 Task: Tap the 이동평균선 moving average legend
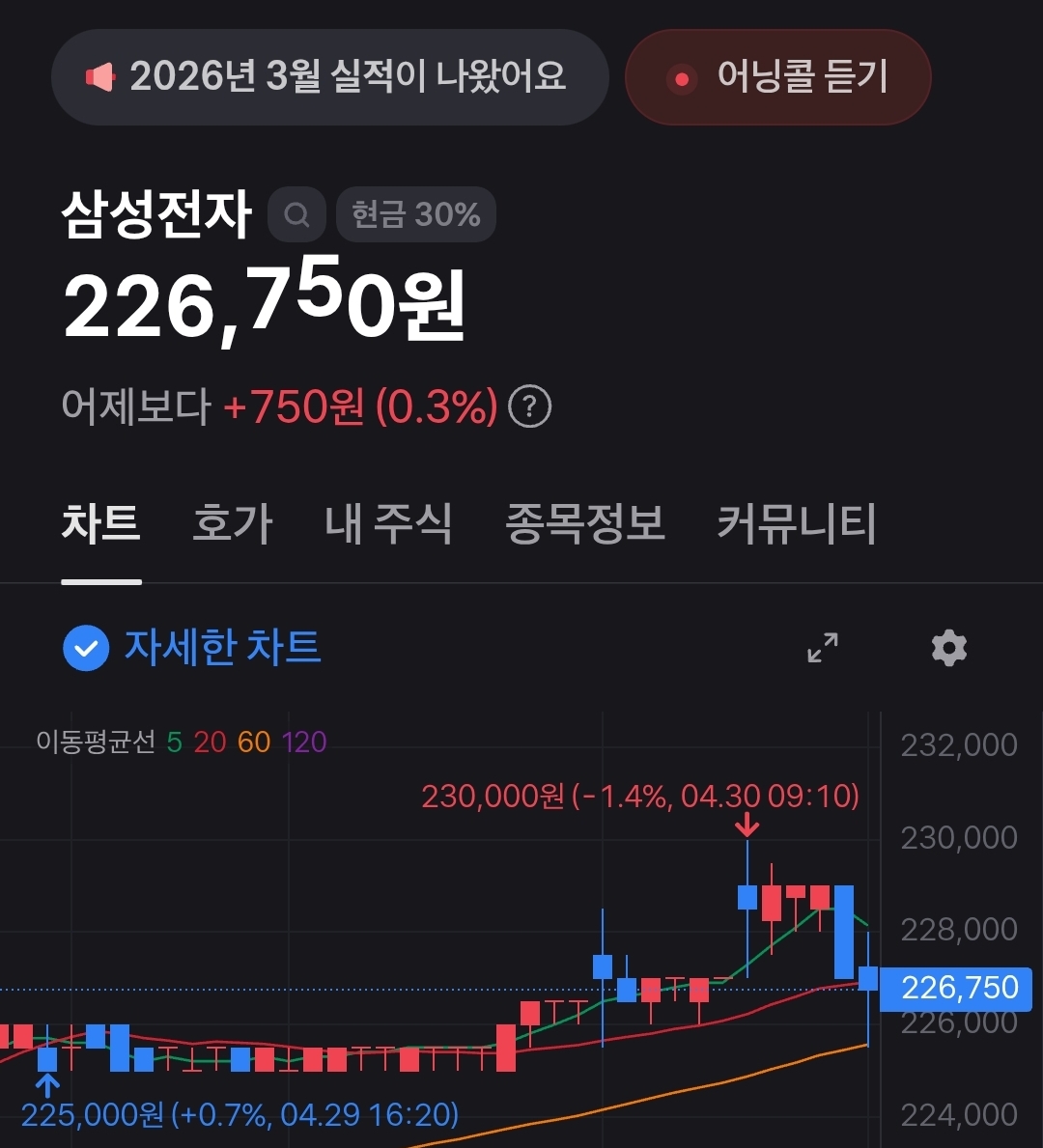pyautogui.click(x=182, y=742)
